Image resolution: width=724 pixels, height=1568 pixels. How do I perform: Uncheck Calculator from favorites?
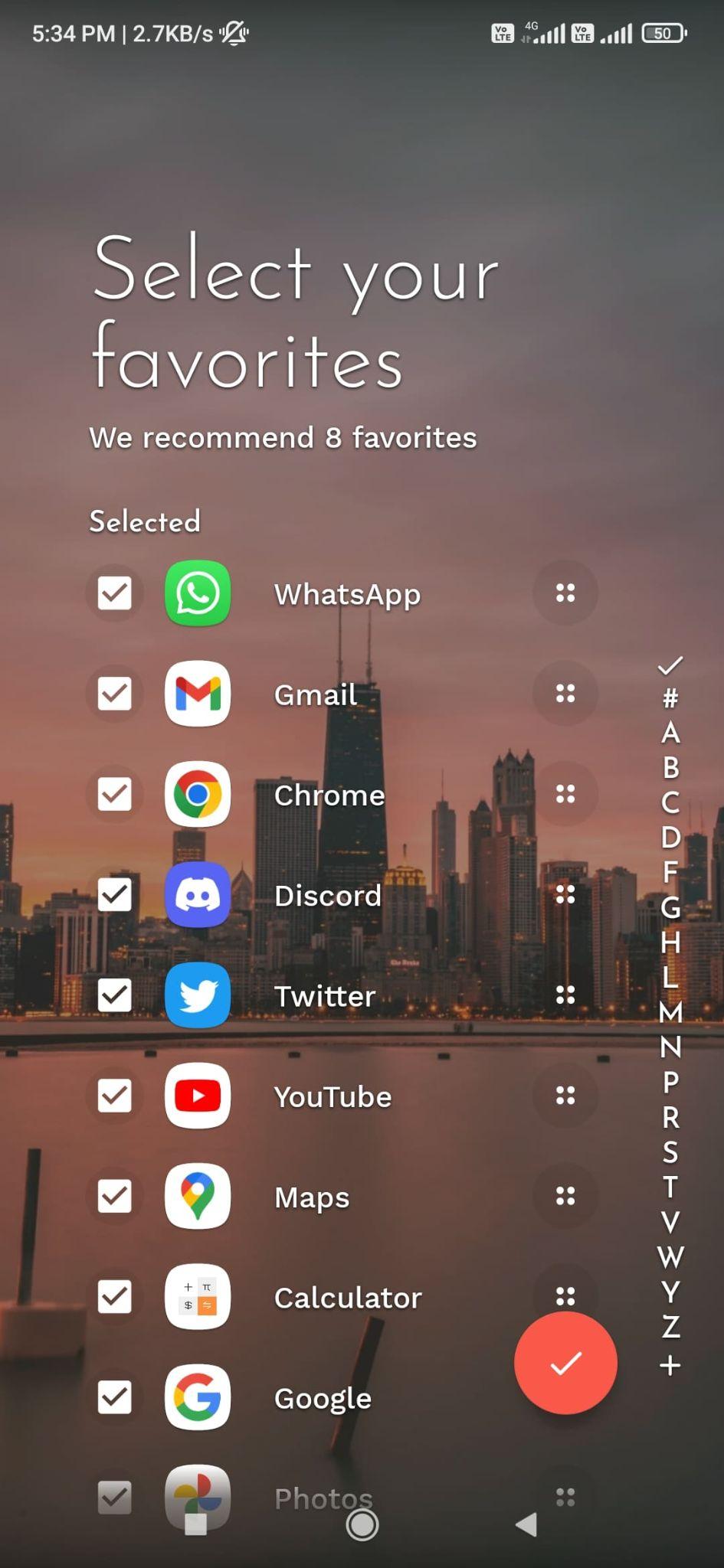tap(115, 1296)
